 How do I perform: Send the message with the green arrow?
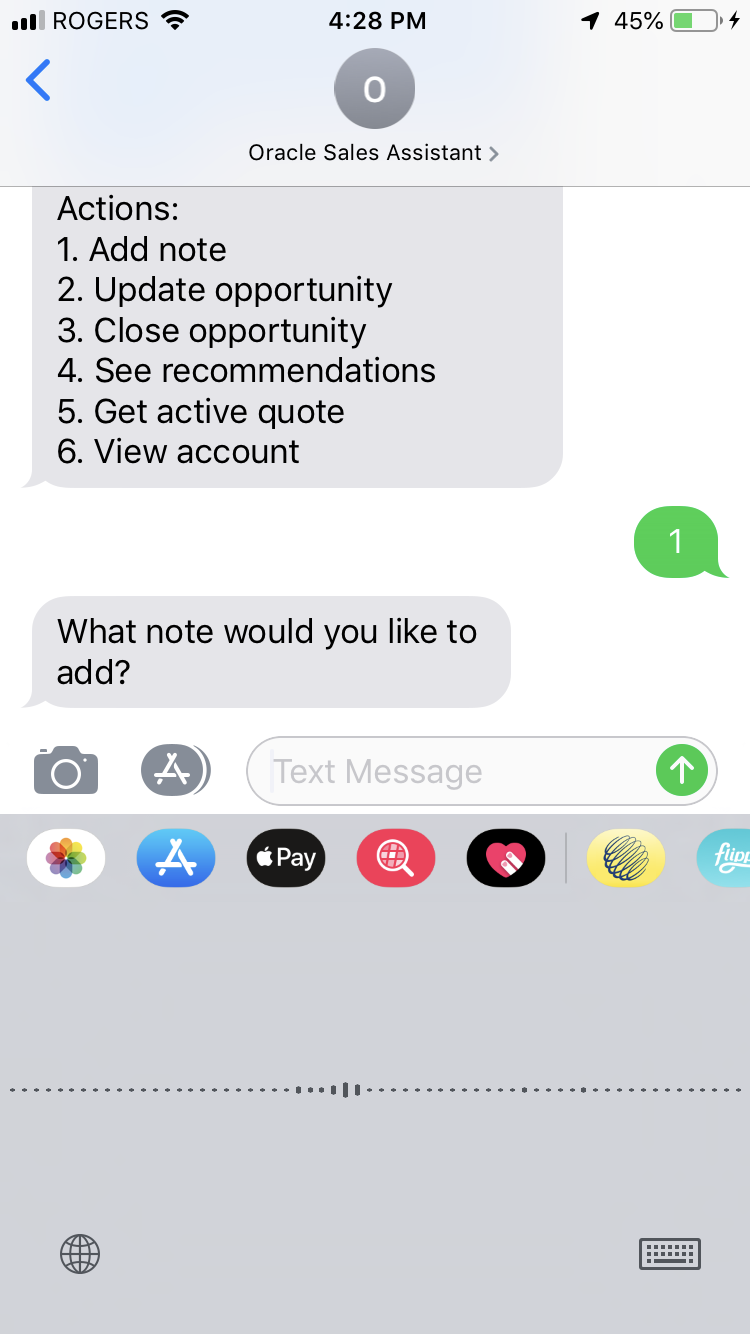coord(682,770)
